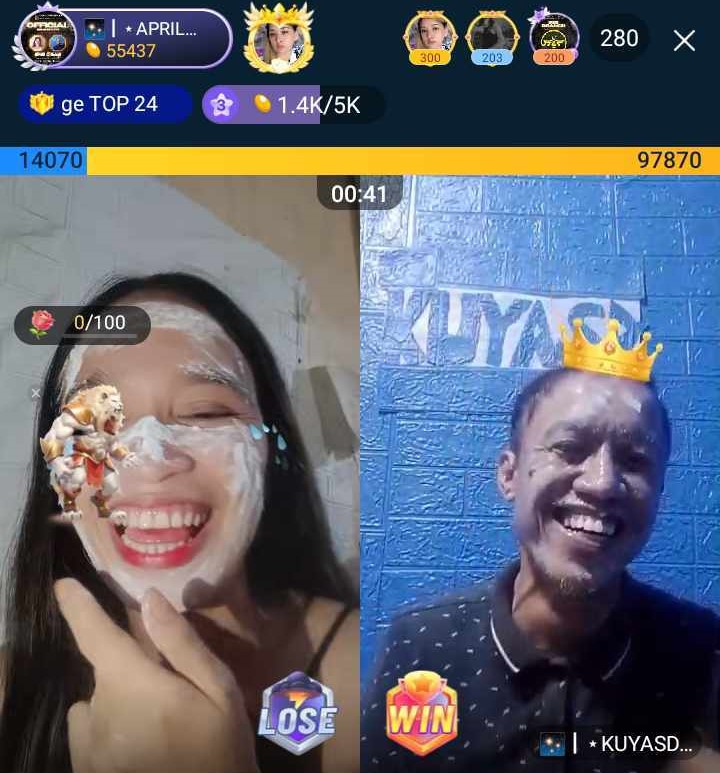Close the live stream
The image size is (720, 773).
click(x=684, y=40)
